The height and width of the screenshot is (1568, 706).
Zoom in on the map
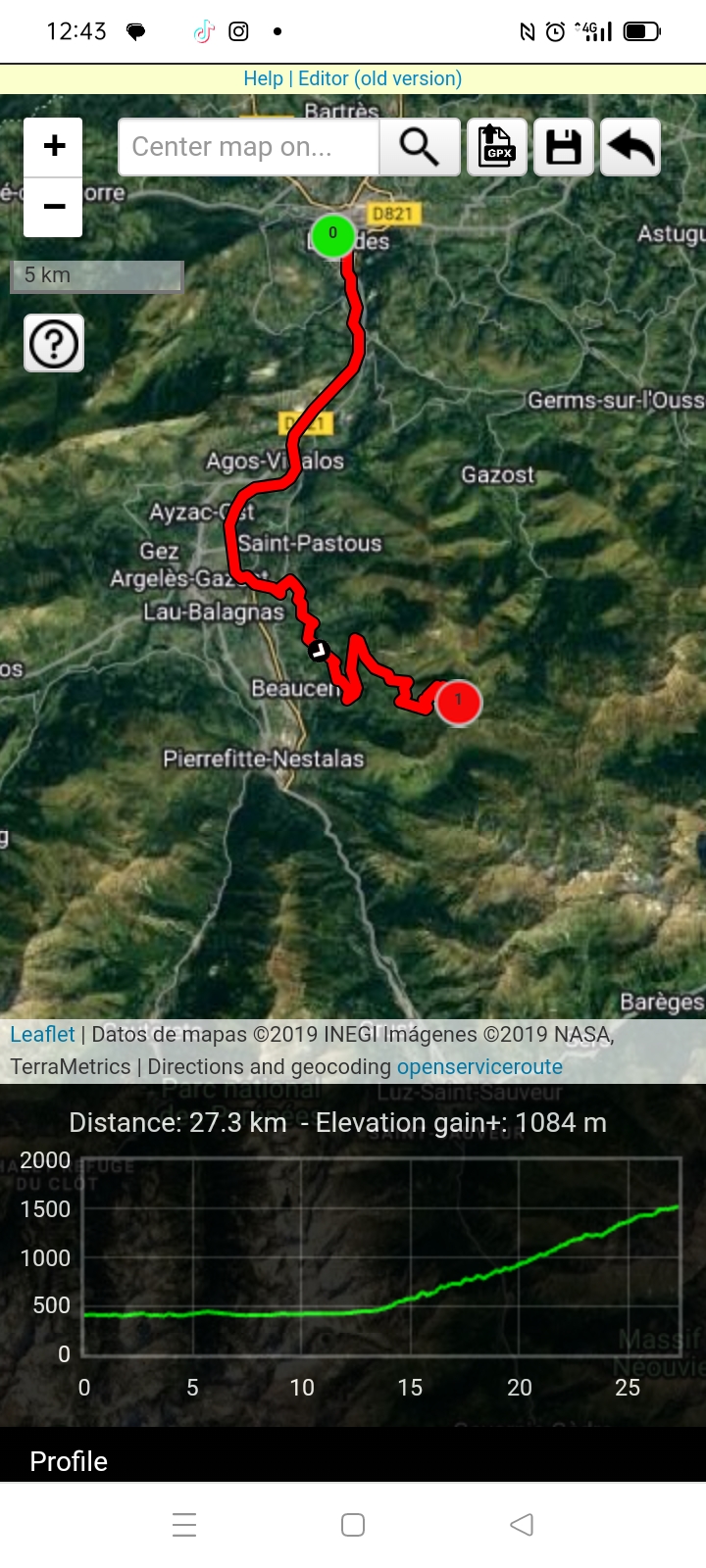(54, 147)
